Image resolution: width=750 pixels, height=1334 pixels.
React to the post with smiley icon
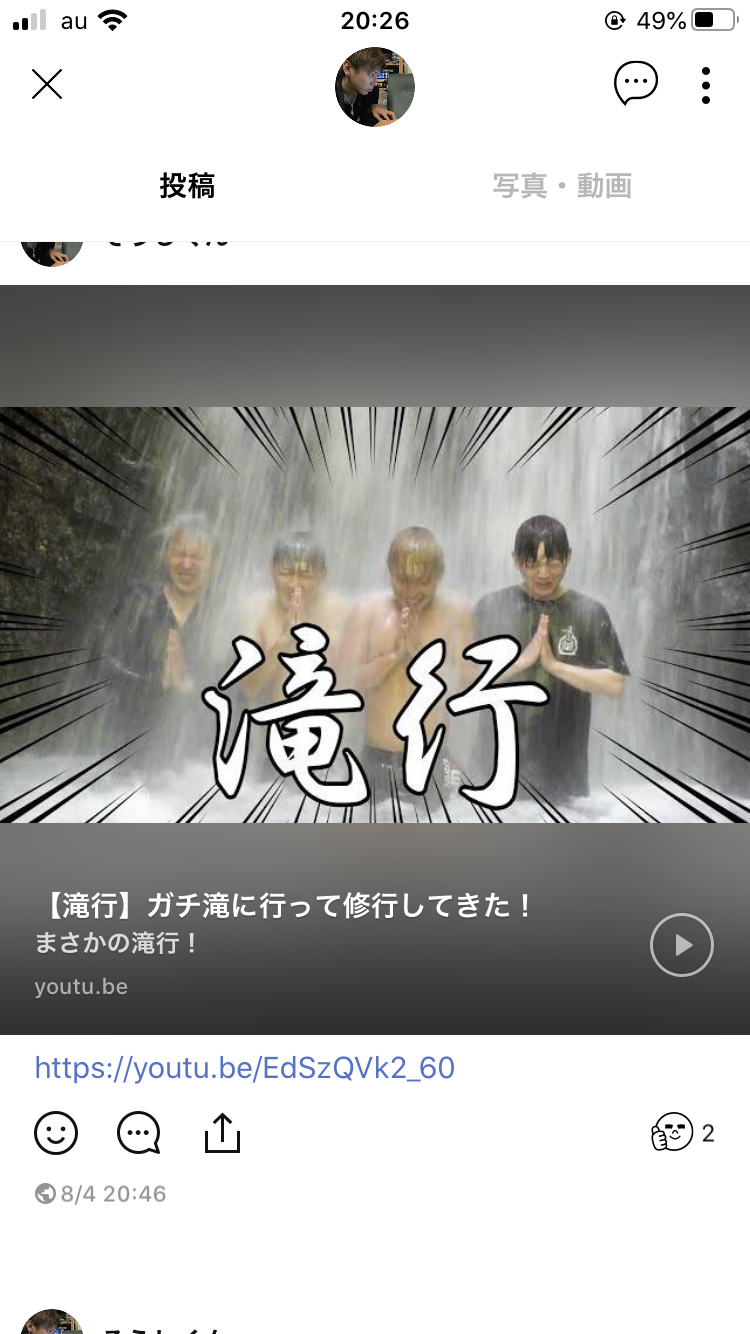tap(56, 1133)
